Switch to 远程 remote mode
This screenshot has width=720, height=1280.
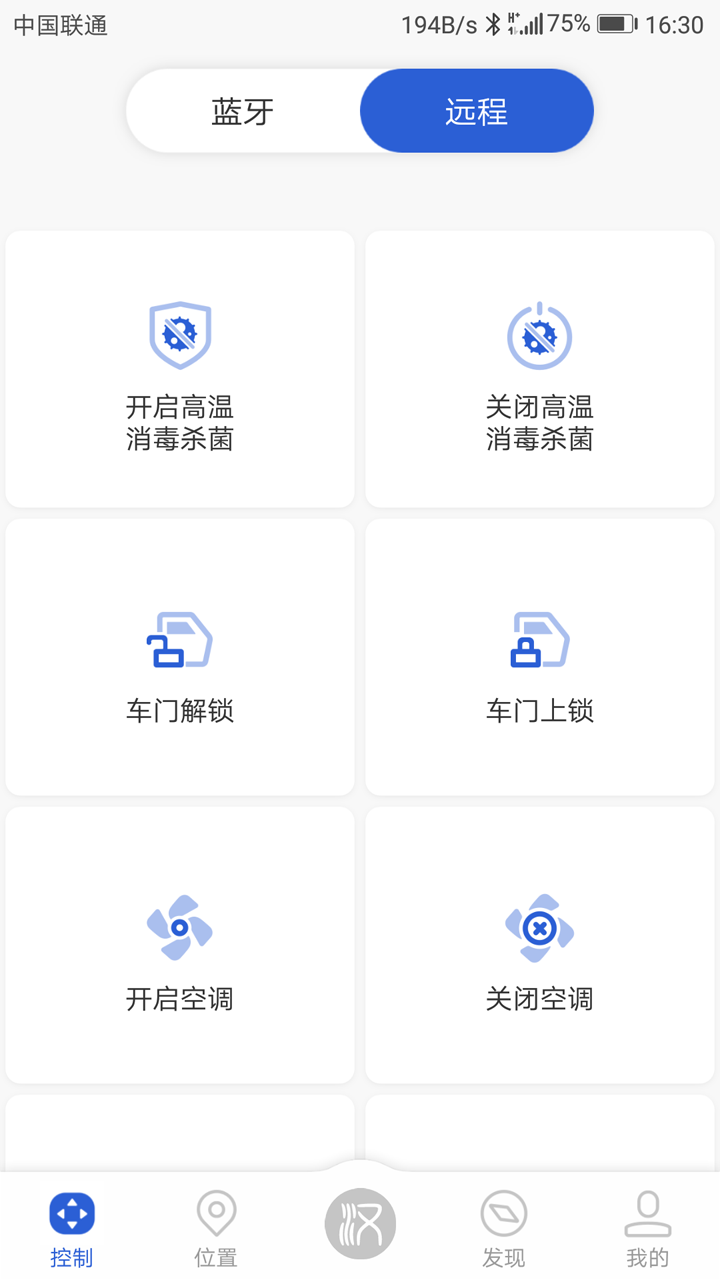click(476, 111)
